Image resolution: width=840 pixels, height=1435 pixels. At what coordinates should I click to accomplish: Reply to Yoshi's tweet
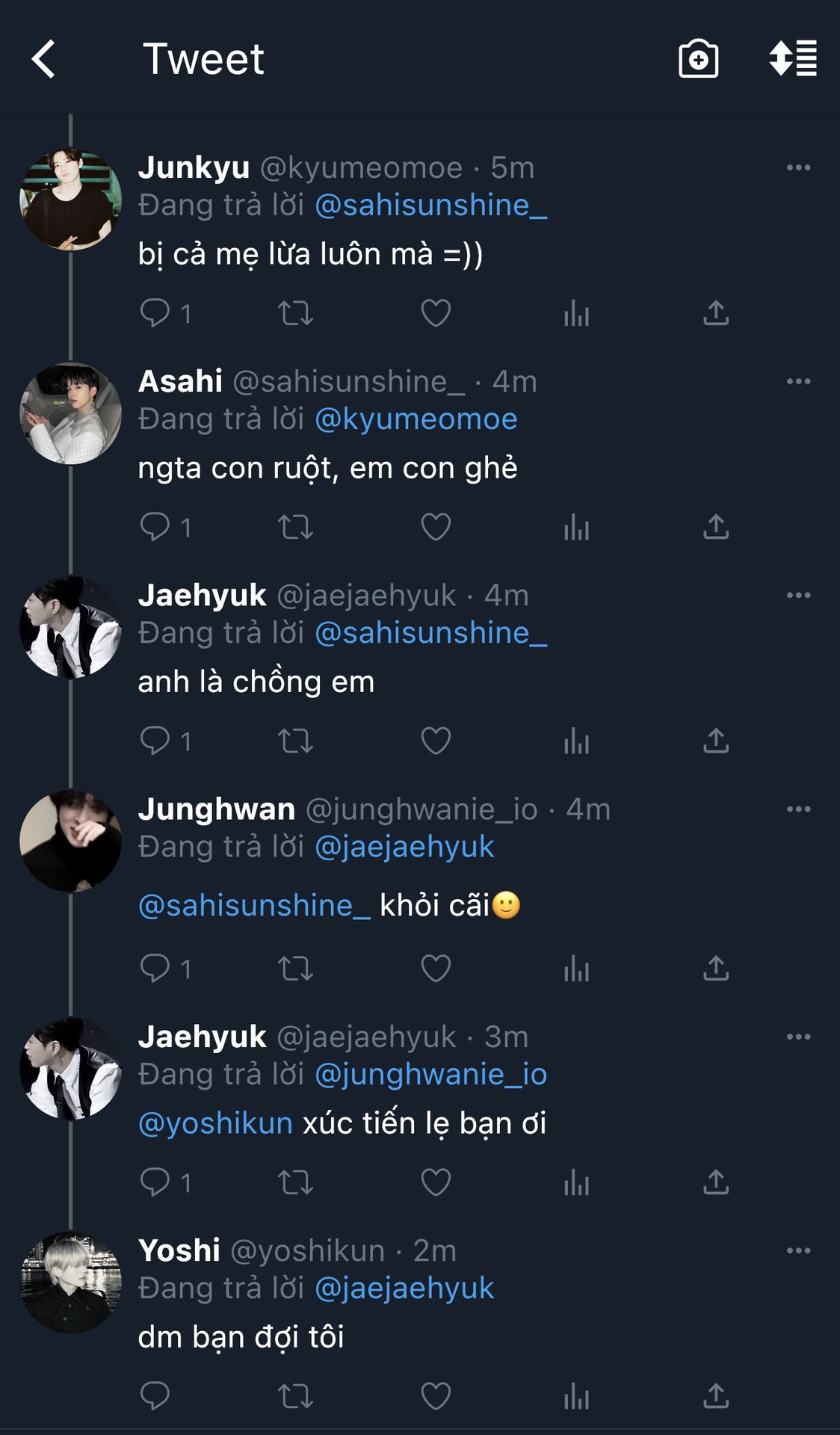click(x=155, y=1396)
